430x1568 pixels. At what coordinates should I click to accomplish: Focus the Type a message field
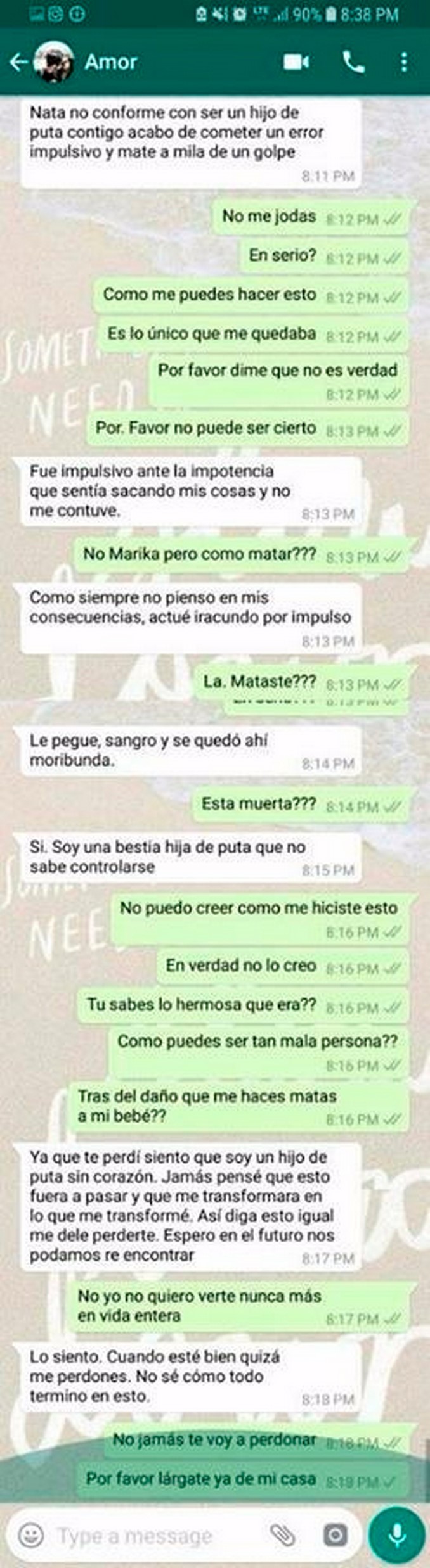click(152, 1535)
